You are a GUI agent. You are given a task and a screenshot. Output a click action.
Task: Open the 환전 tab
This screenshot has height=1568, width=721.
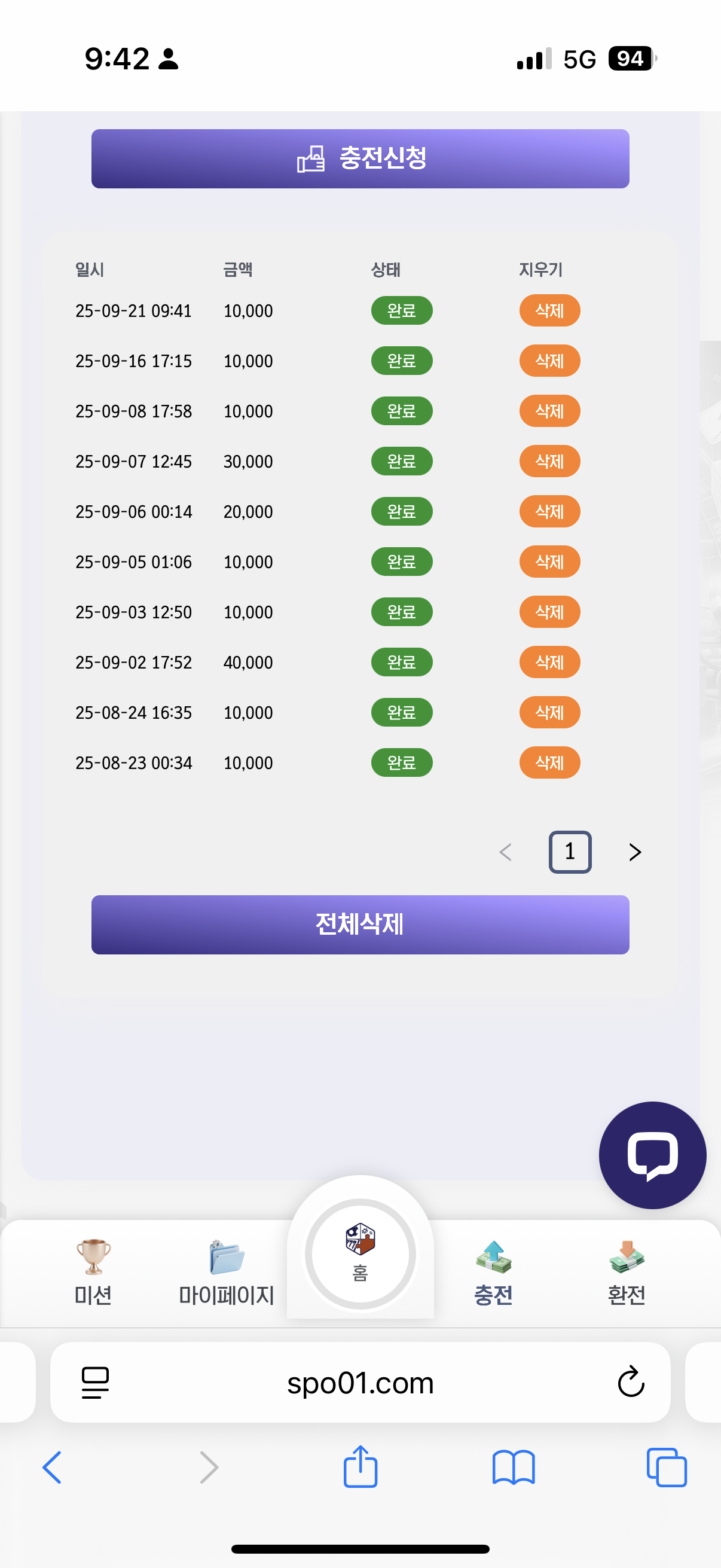click(627, 1272)
